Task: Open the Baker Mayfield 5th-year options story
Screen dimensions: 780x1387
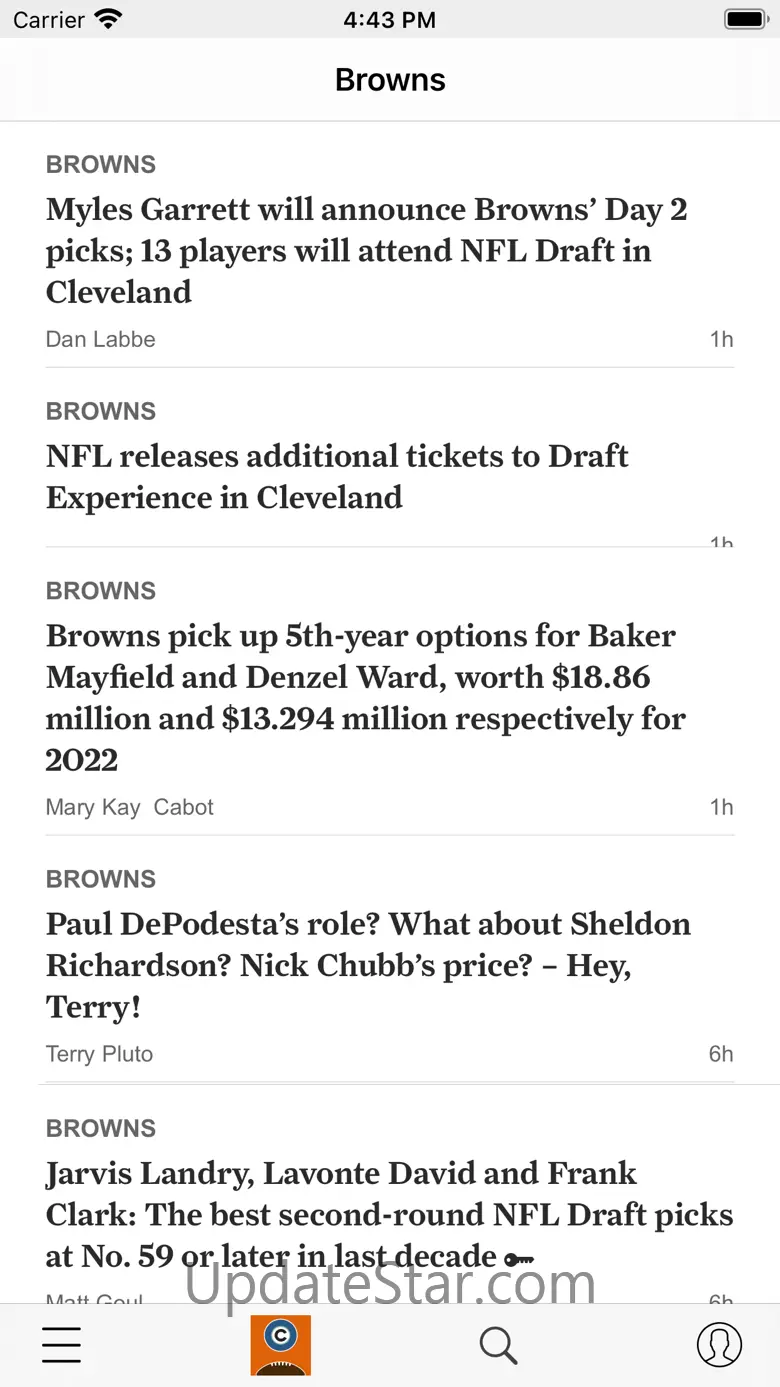Action: [x=366, y=697]
